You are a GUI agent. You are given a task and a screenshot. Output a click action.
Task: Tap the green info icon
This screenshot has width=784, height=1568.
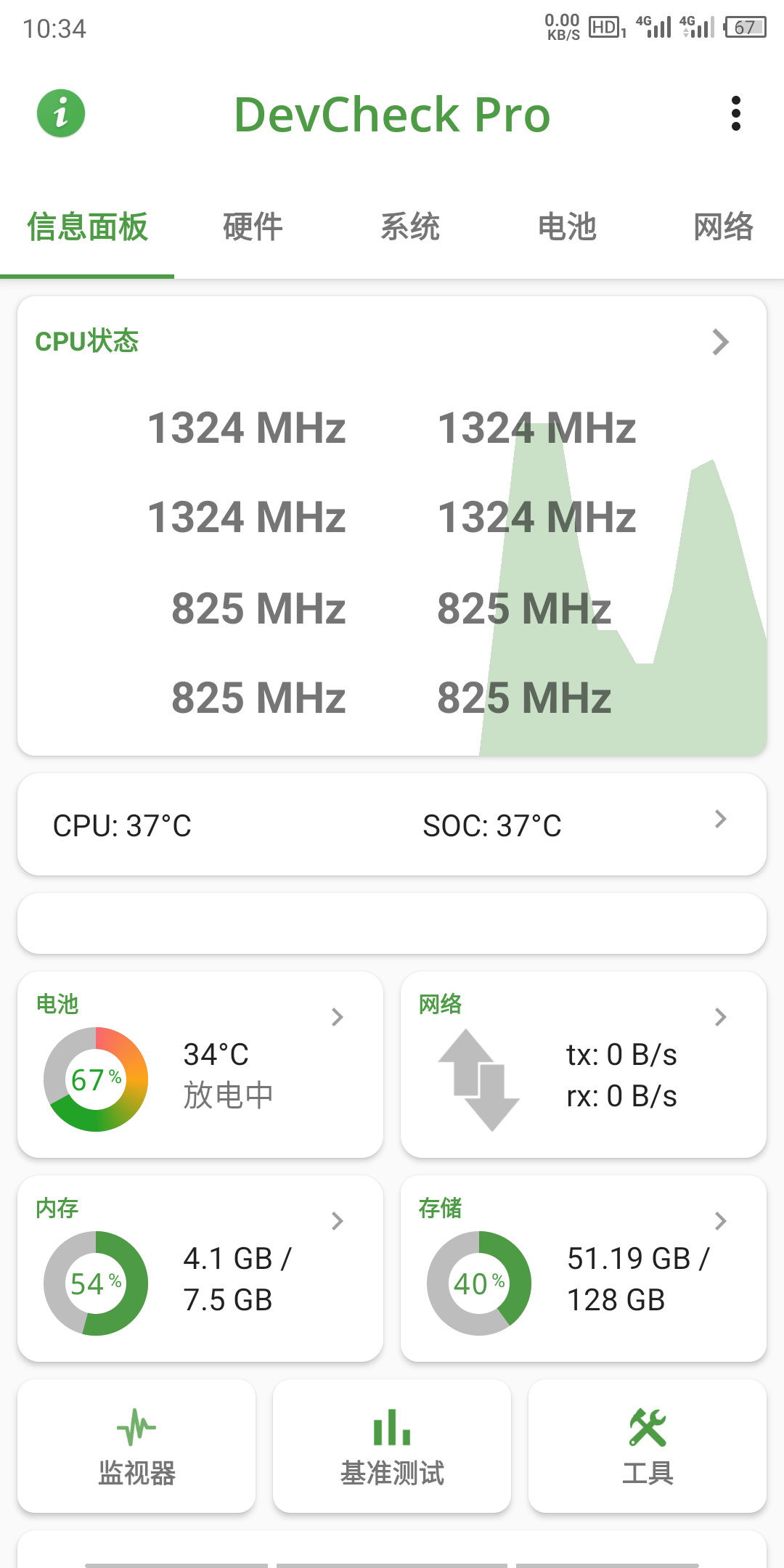point(61,114)
